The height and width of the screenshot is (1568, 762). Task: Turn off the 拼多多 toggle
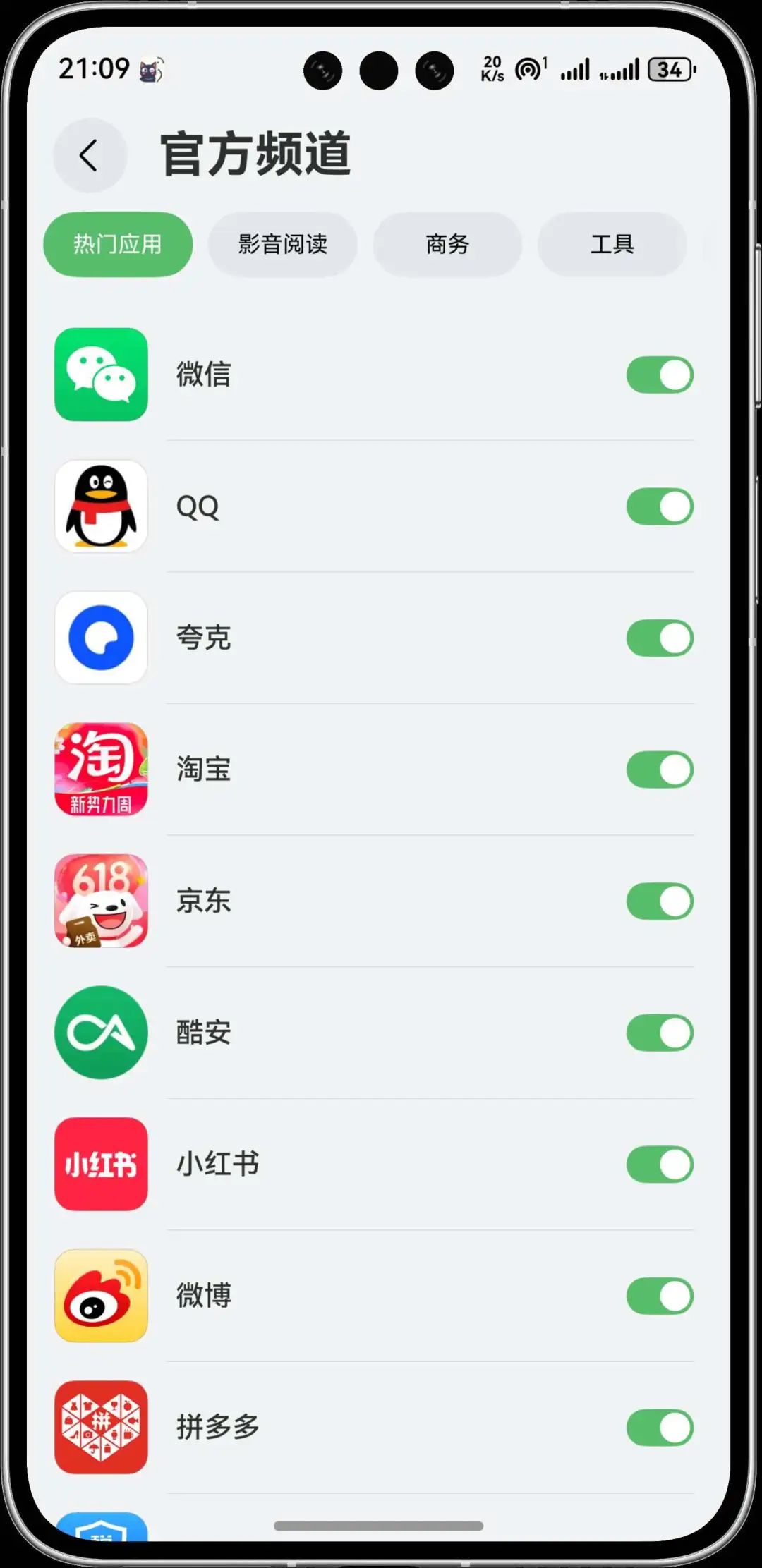[x=660, y=1428]
